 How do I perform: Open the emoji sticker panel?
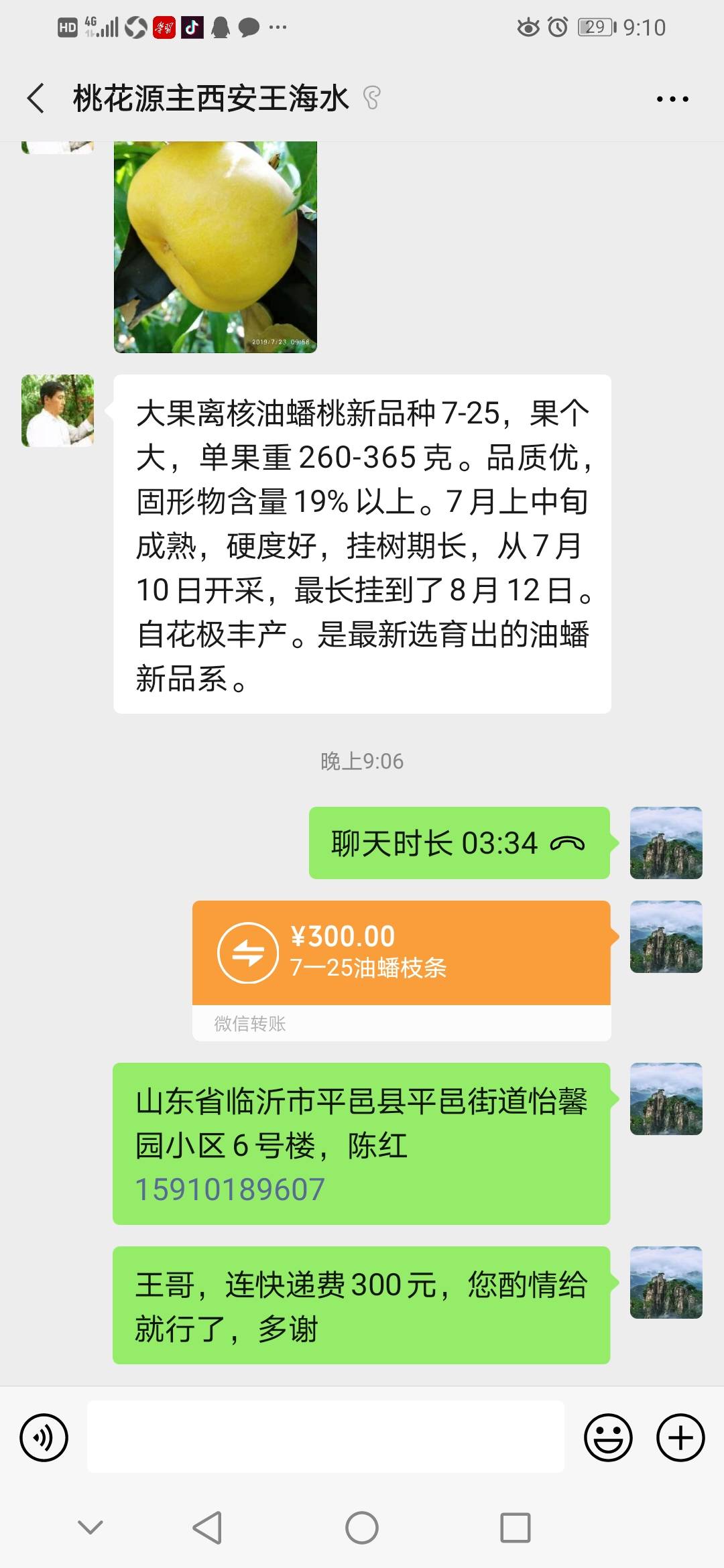click(608, 1437)
